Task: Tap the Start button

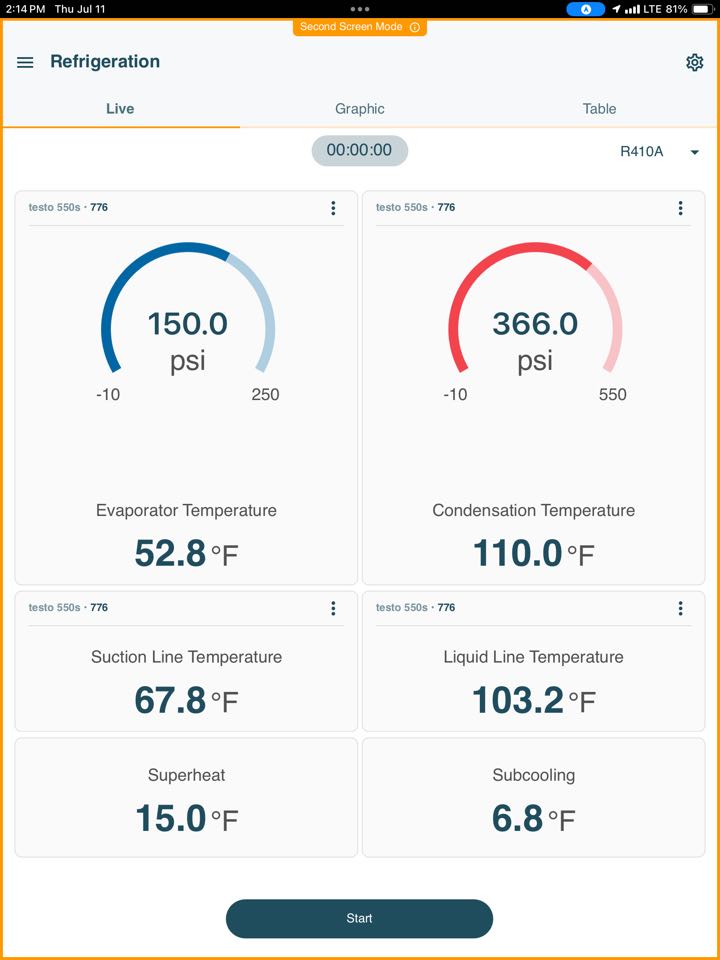Action: [x=359, y=918]
